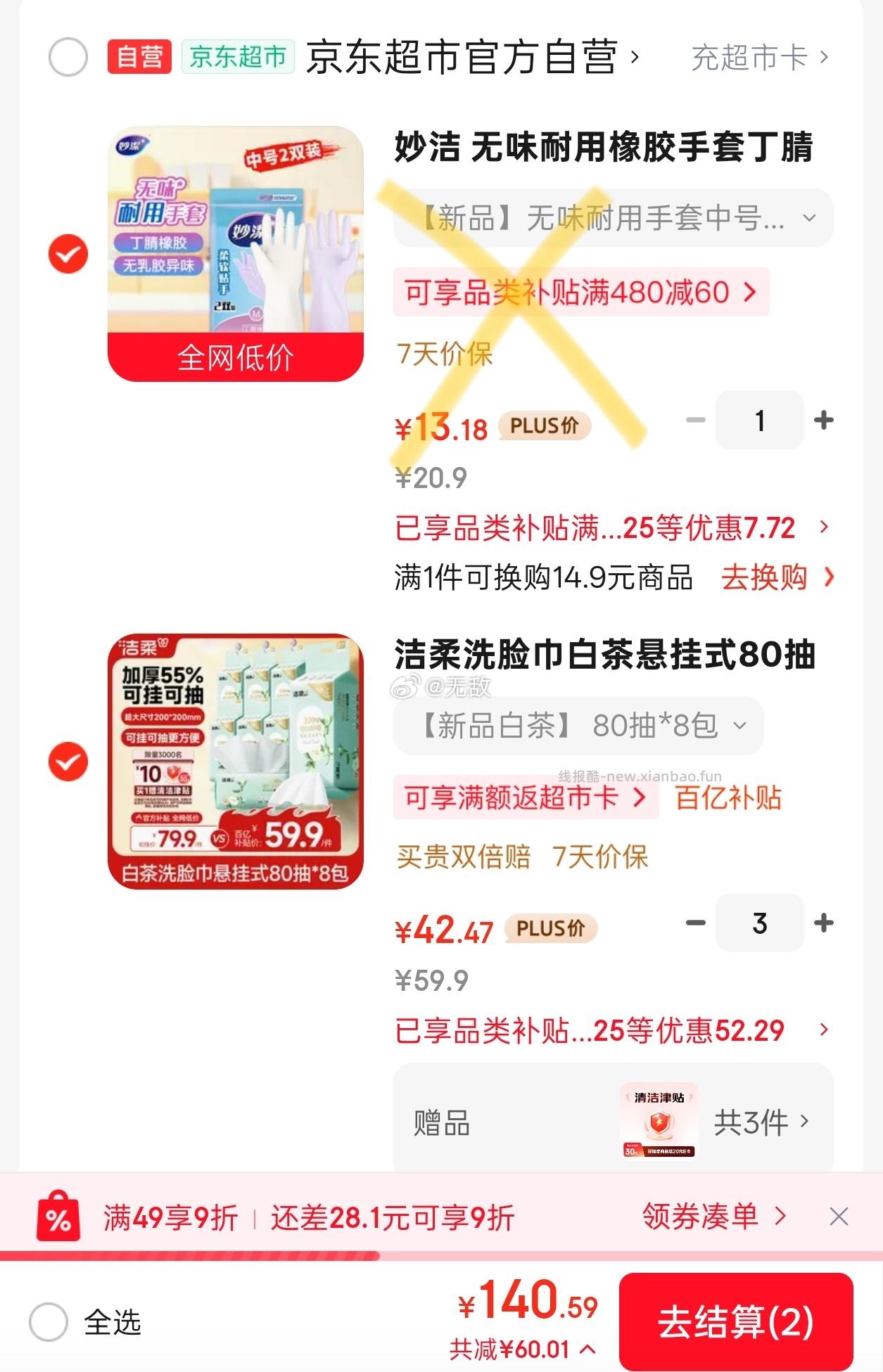This screenshot has height=1372, width=883.
Task: Expand the 赠品 共3件 gift list
Action: point(760,1122)
